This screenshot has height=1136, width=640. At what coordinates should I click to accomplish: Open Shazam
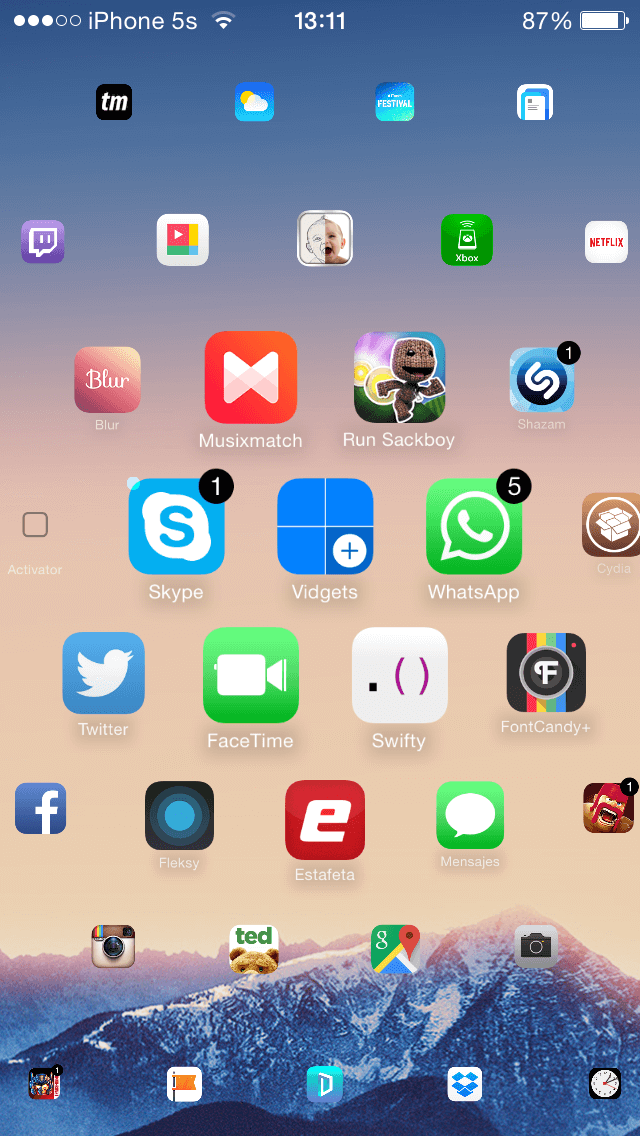pos(541,380)
